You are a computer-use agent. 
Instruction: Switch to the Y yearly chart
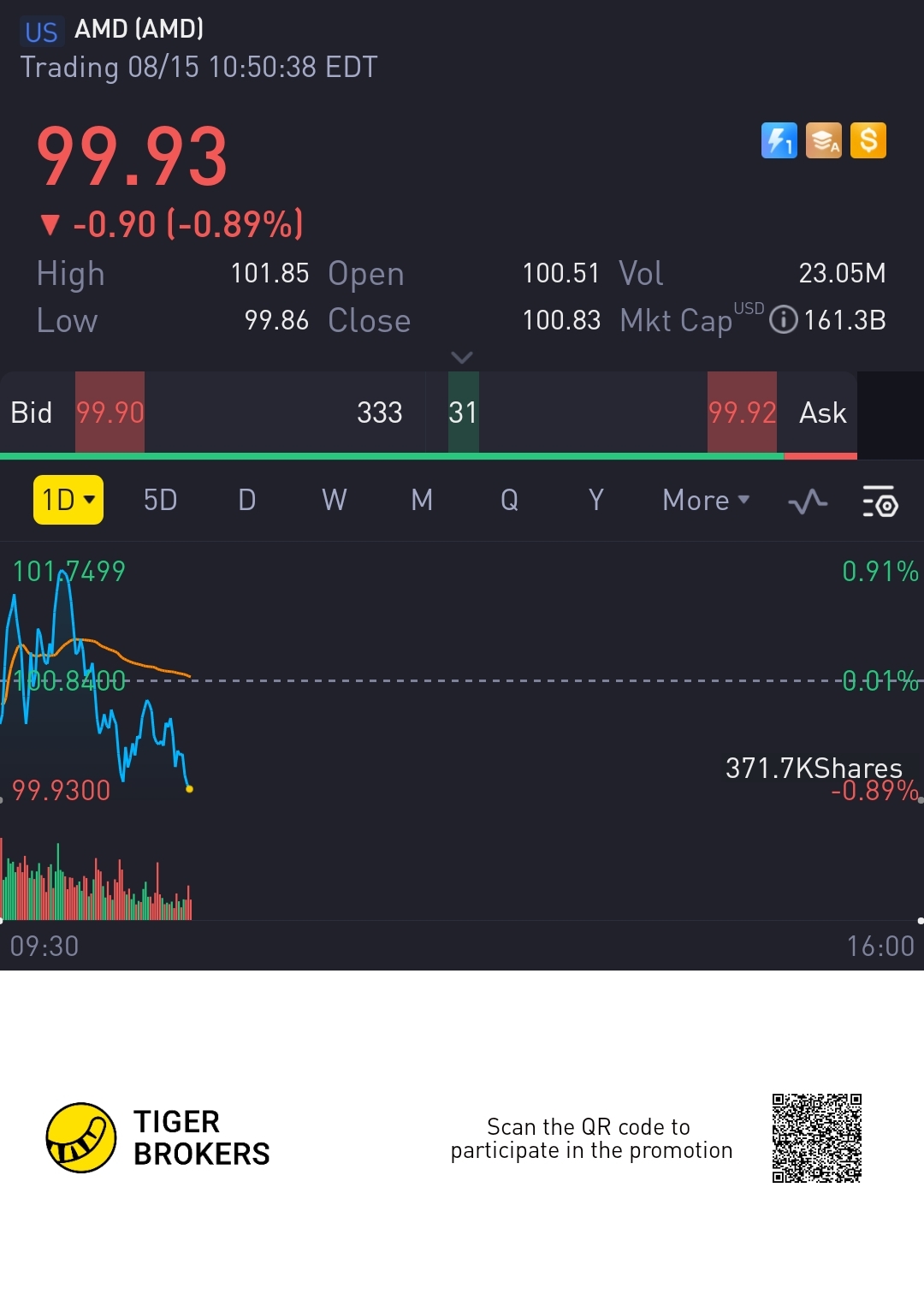(596, 500)
